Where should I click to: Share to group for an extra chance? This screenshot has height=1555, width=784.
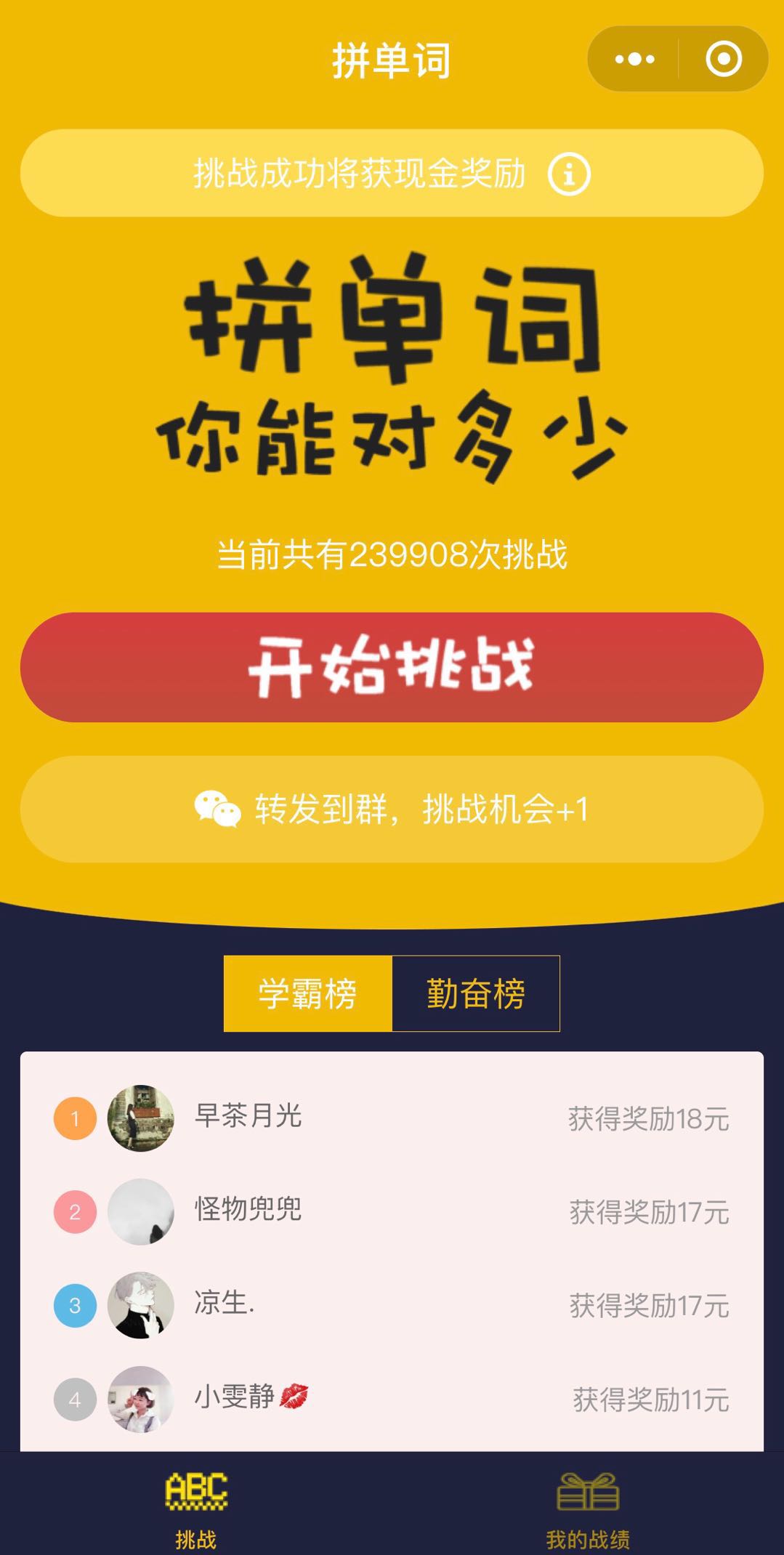[x=392, y=809]
